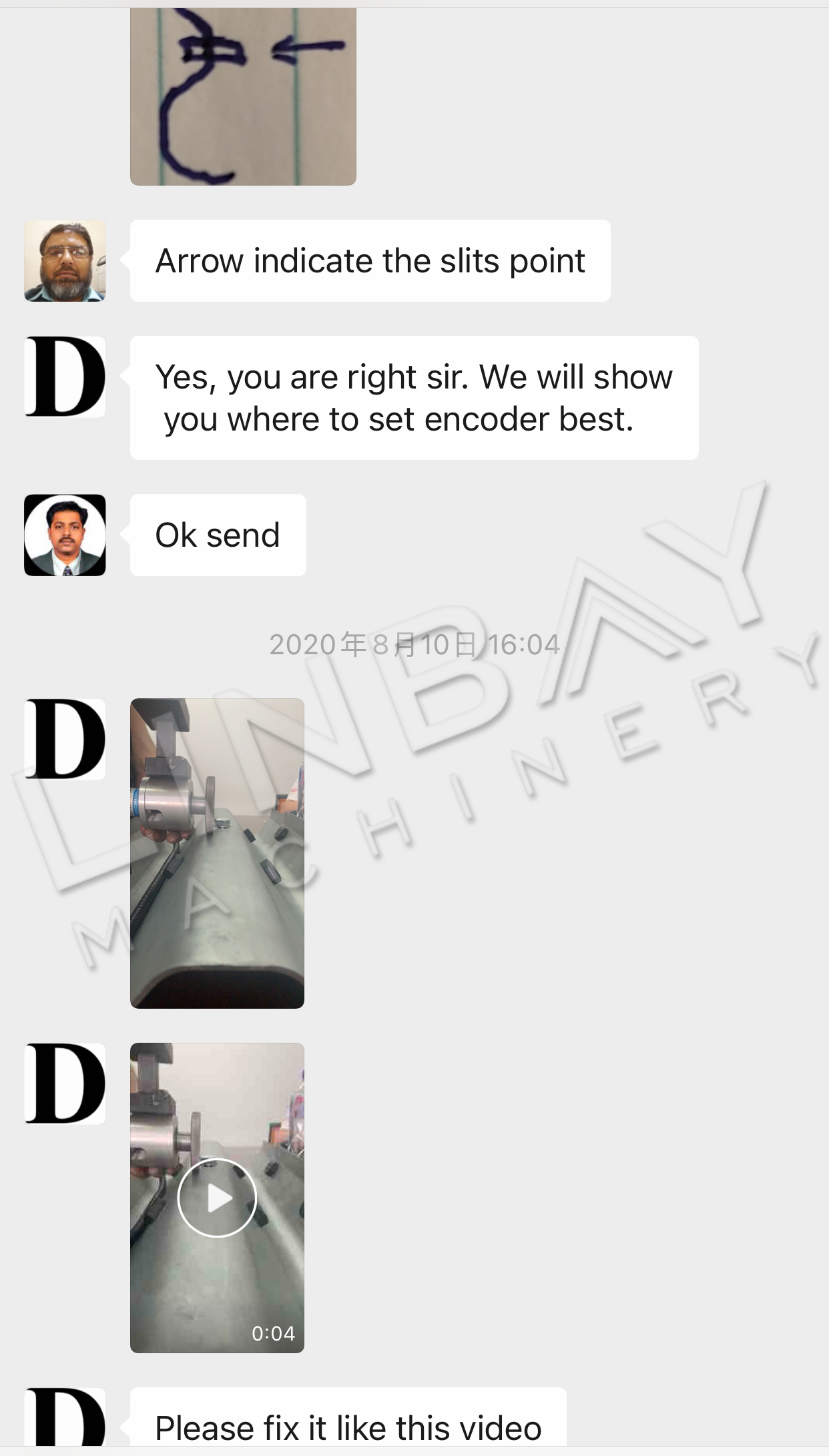Play the 0:04 video message
Viewport: 829px width, 1456px height.
tap(217, 1198)
